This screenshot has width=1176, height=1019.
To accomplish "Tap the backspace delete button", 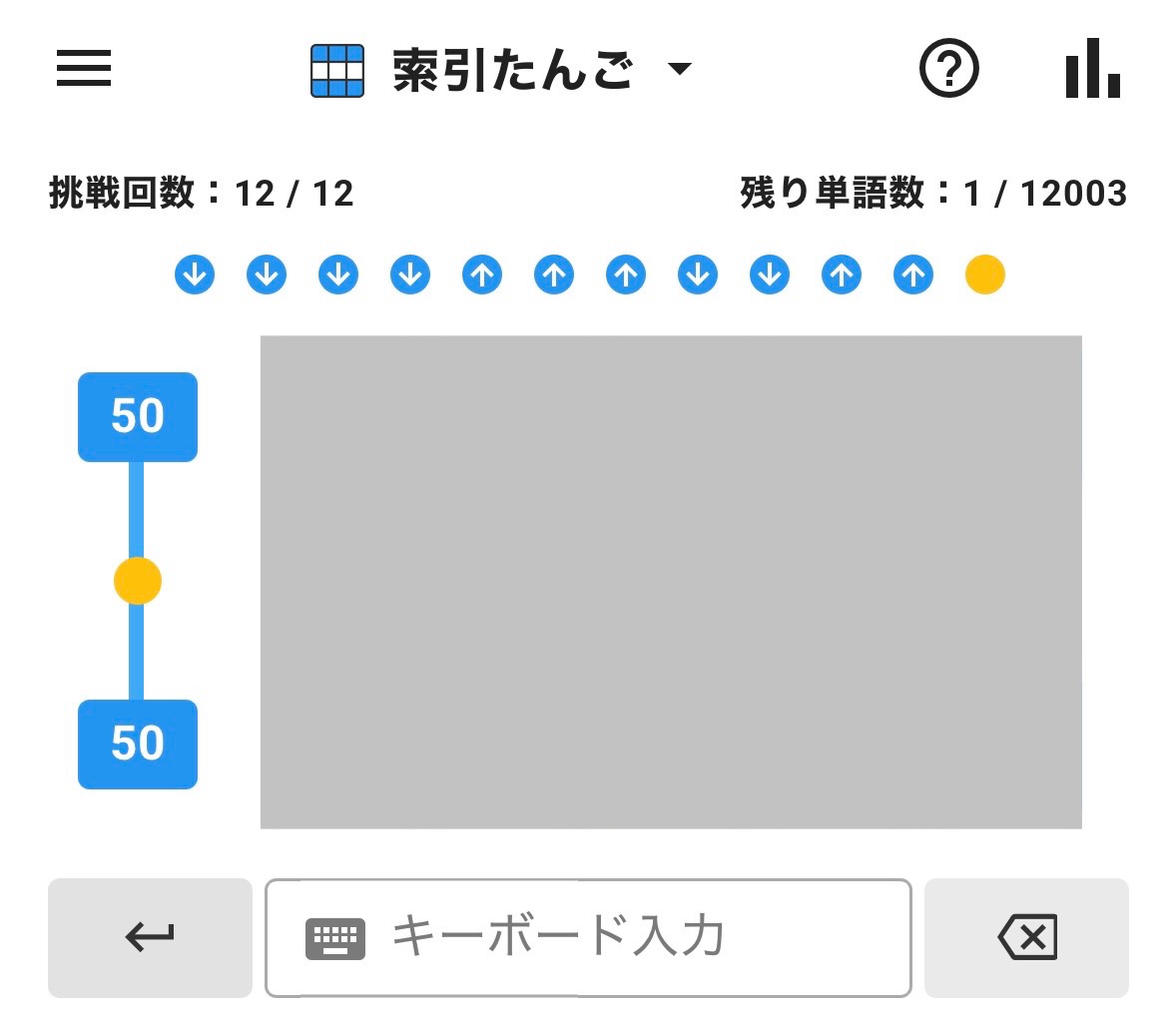I will [1026, 937].
